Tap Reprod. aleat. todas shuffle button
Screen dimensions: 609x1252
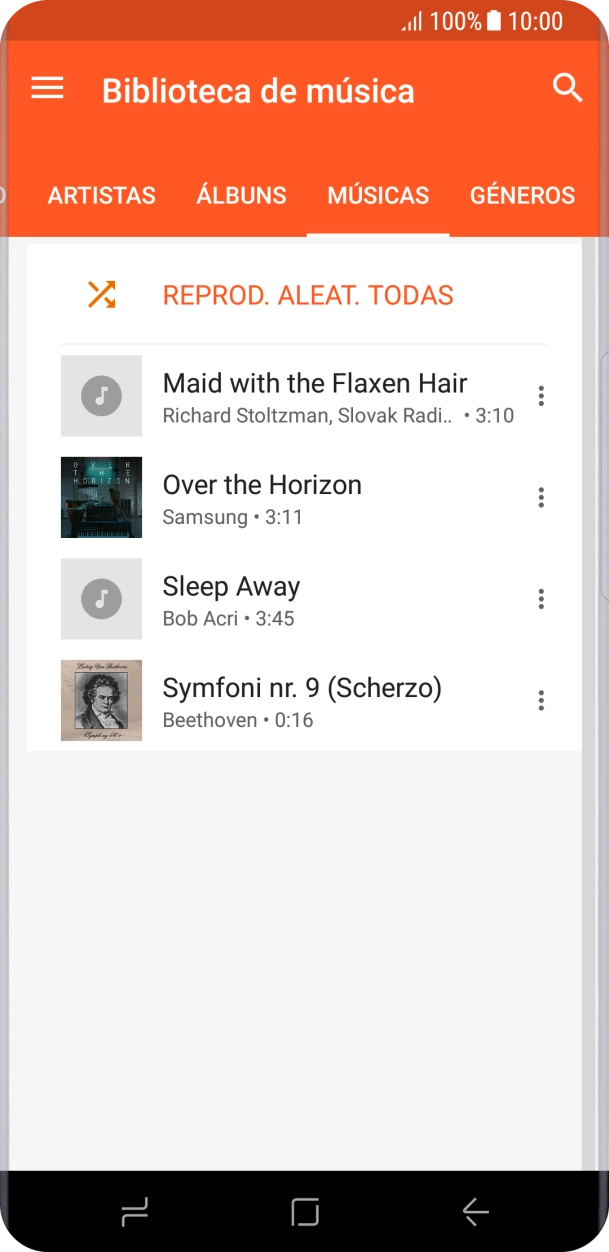click(x=307, y=295)
